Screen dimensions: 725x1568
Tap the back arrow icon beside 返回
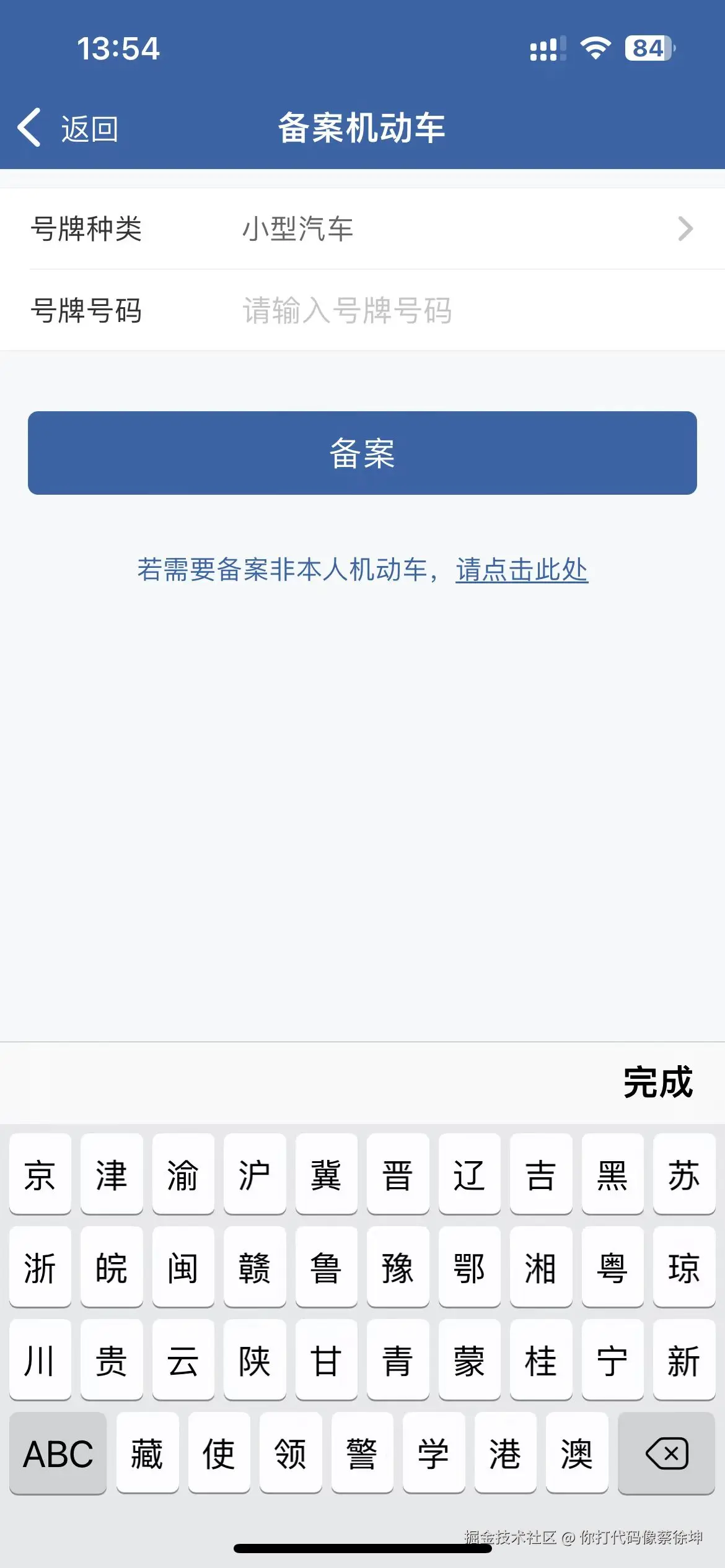tap(29, 126)
